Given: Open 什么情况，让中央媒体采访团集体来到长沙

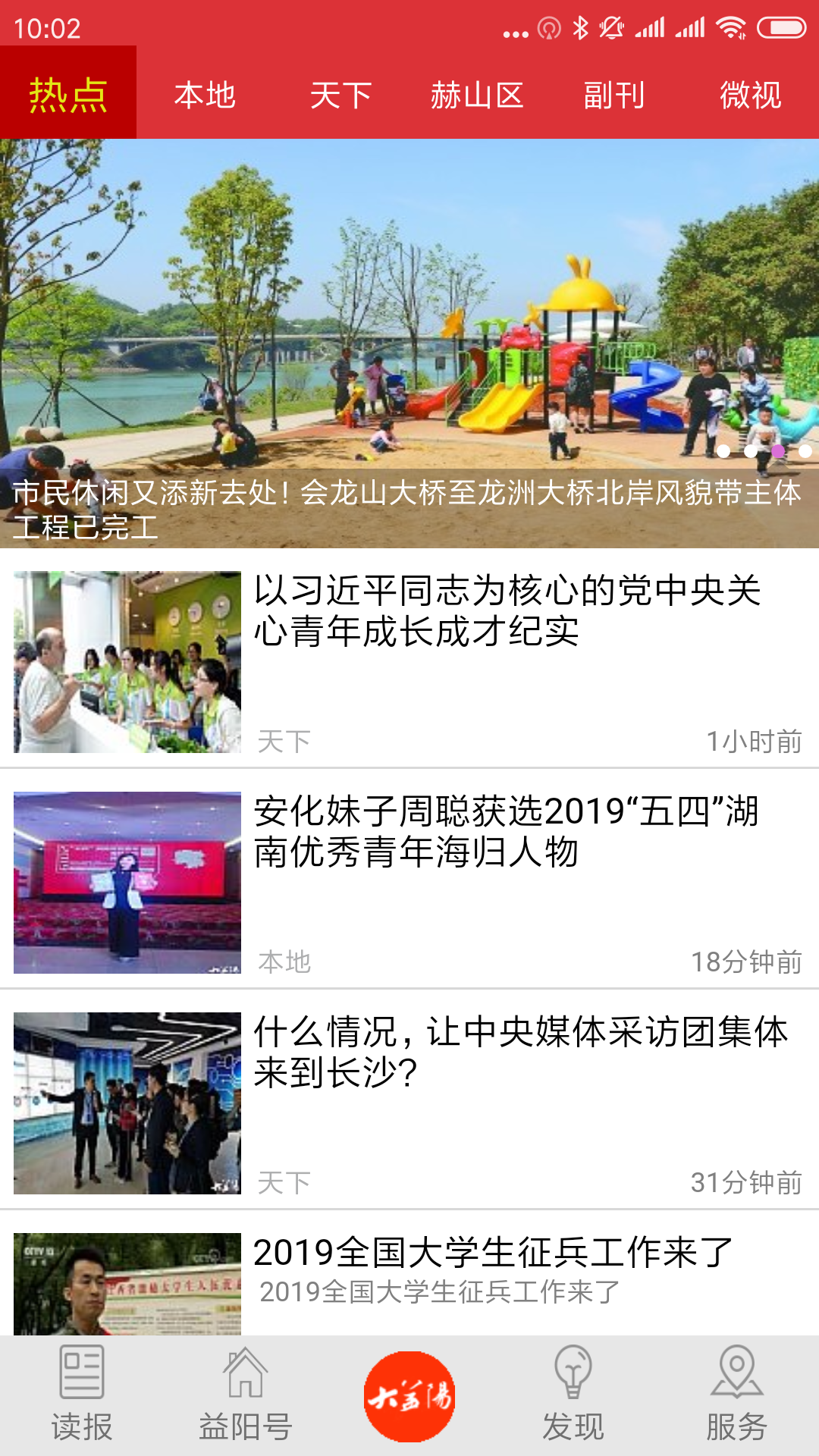Looking at the screenshot, I should coord(520,1053).
